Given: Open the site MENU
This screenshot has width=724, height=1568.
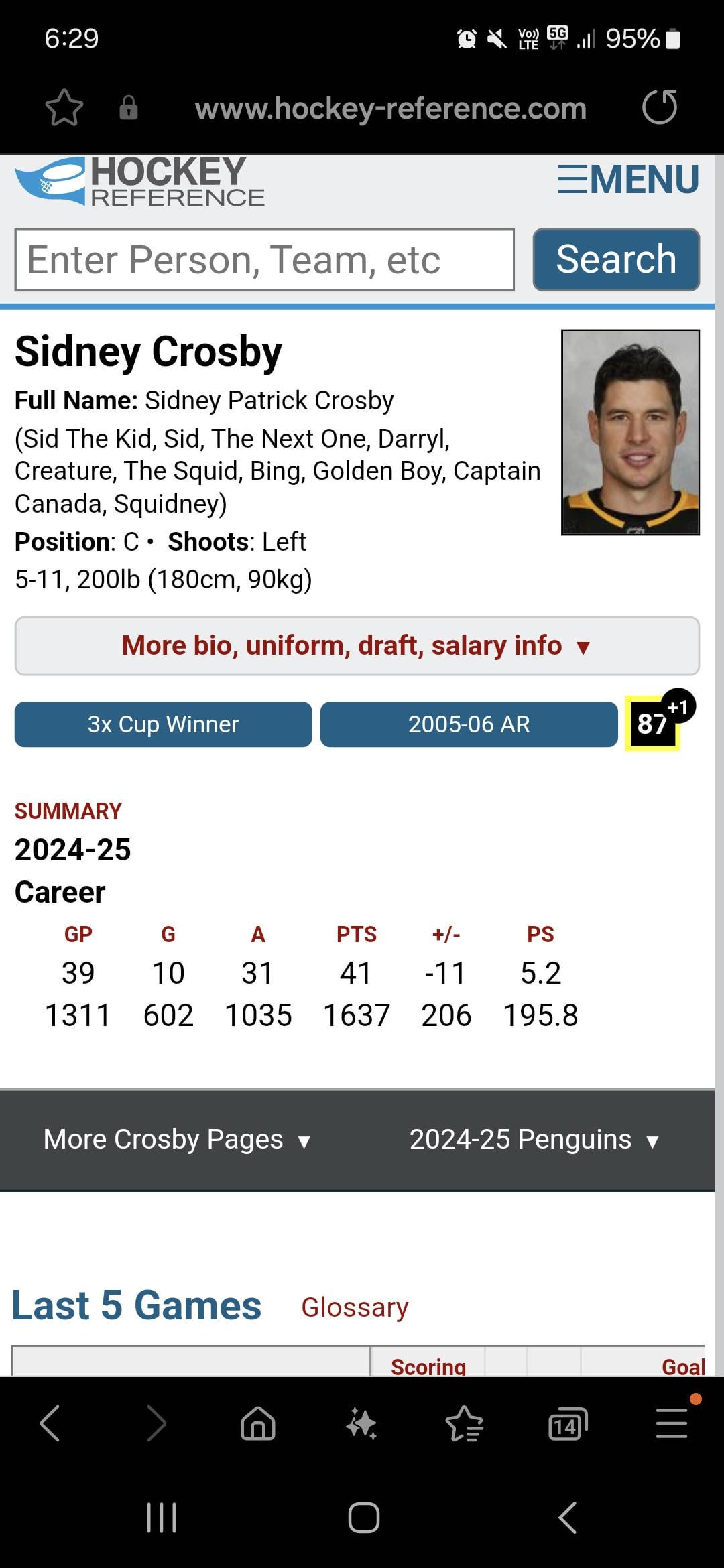Looking at the screenshot, I should (x=628, y=180).
